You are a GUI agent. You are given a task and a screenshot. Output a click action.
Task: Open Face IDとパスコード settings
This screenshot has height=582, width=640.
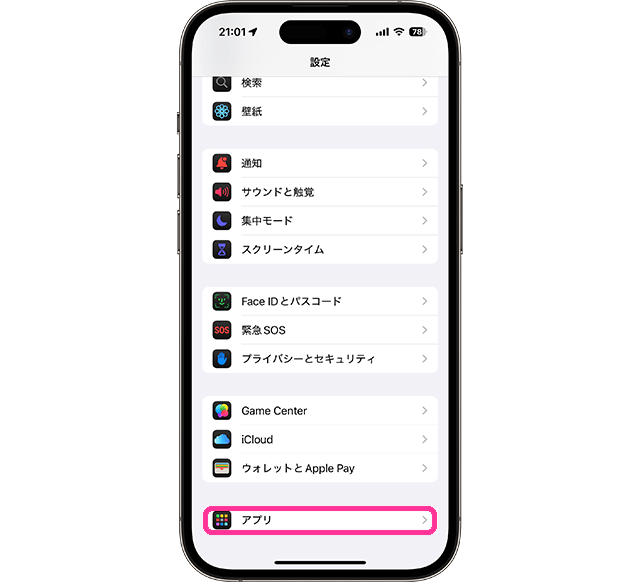(320, 301)
